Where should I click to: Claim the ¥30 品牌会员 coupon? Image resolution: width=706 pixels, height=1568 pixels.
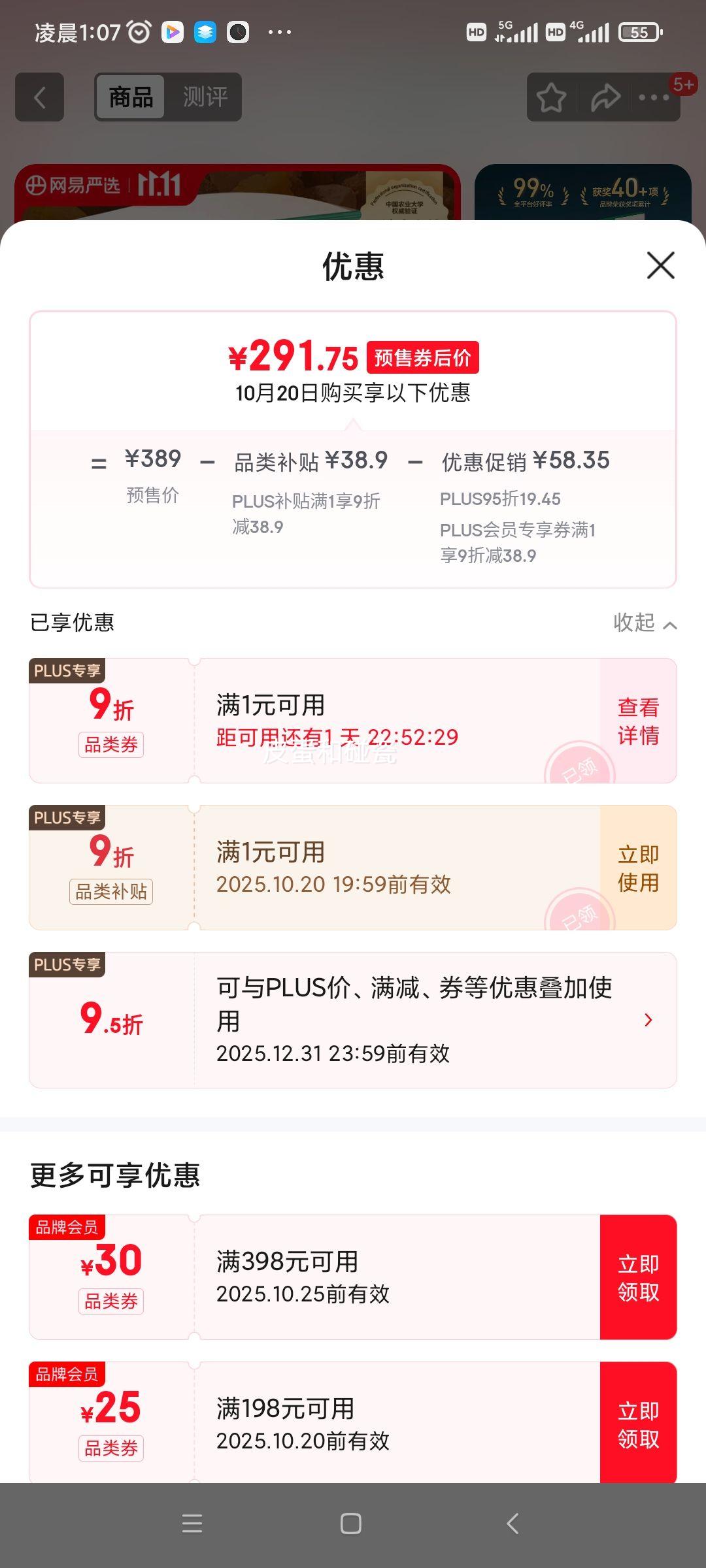click(x=638, y=1277)
